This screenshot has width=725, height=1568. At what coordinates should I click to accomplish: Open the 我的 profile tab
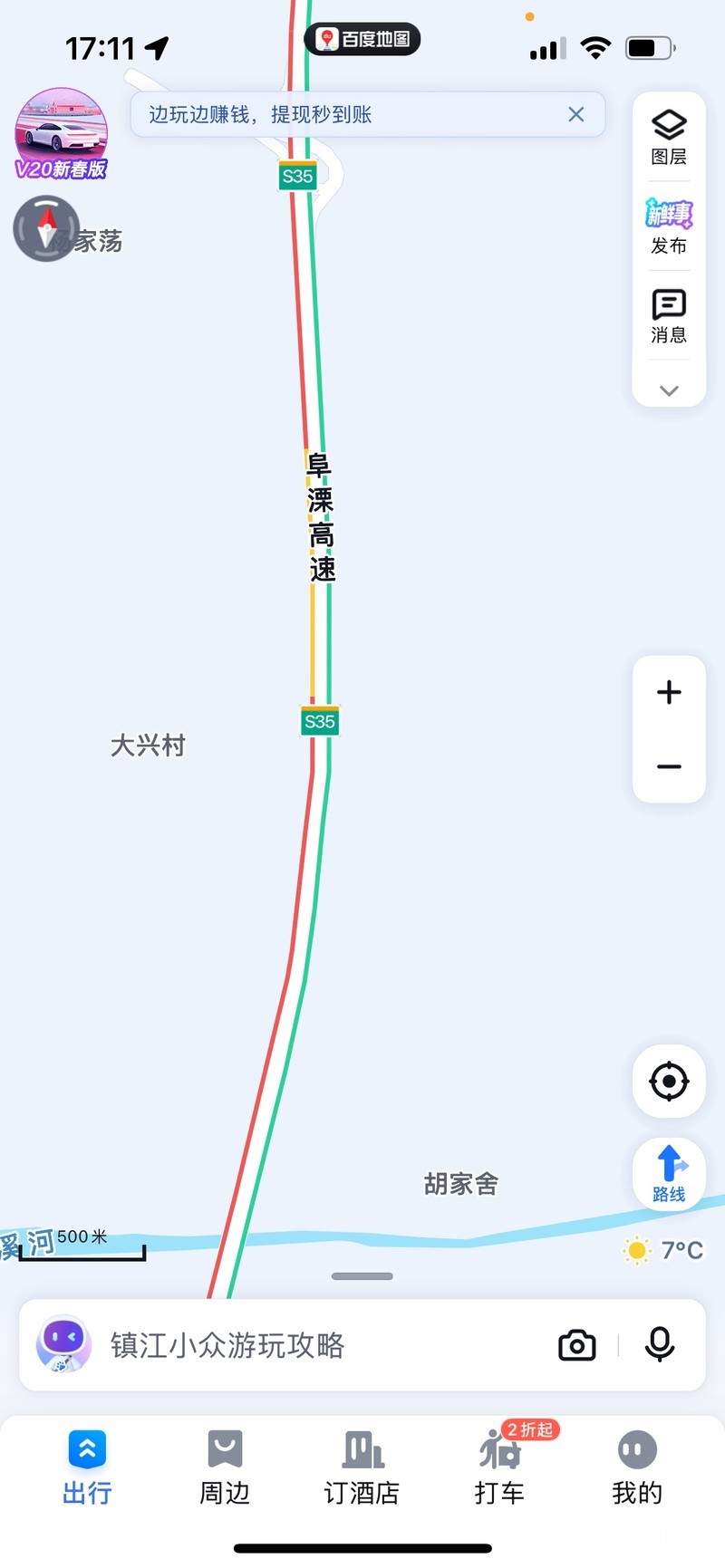point(637,1467)
